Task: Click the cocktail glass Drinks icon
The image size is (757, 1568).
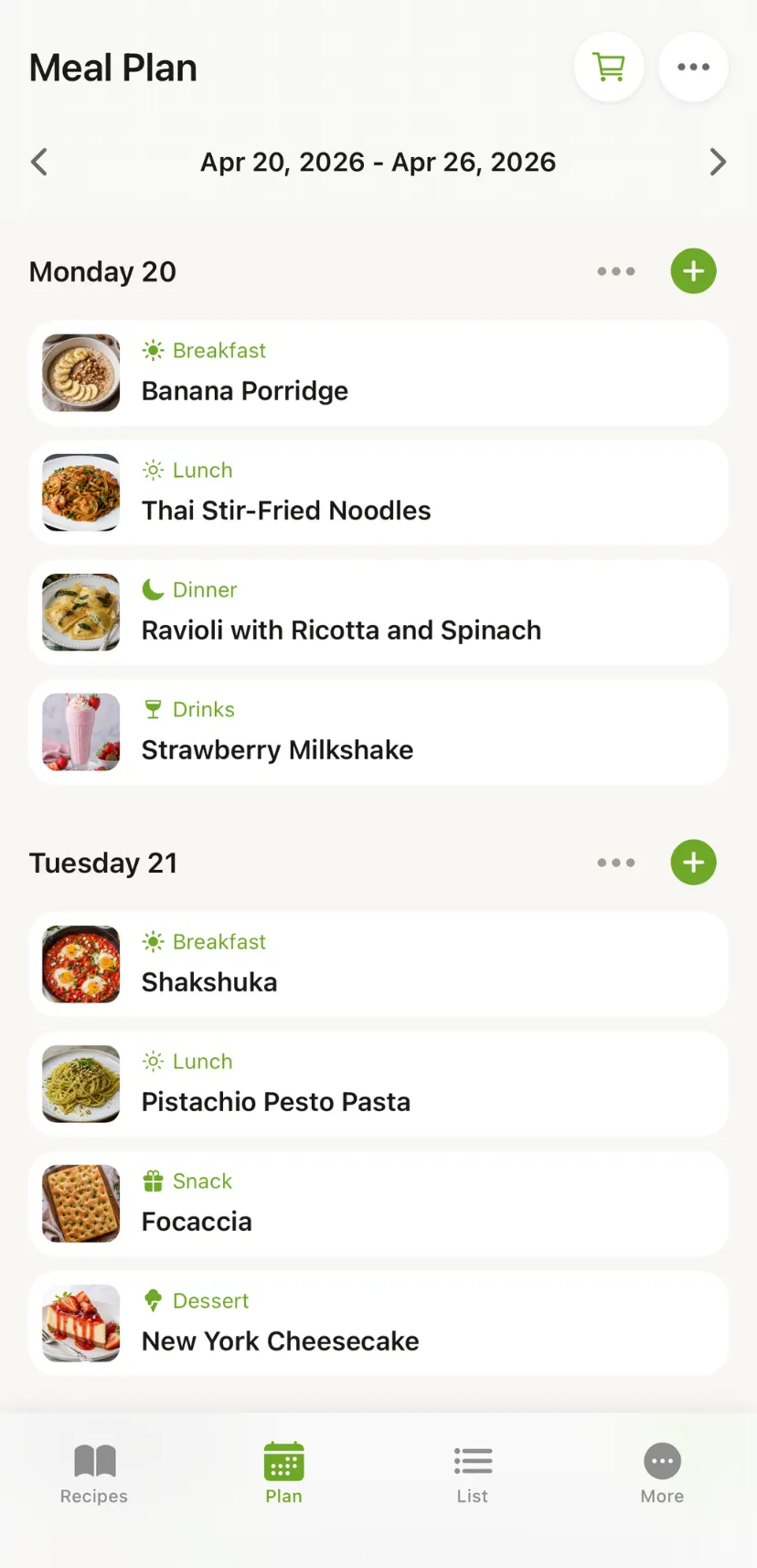Action: coord(152,709)
